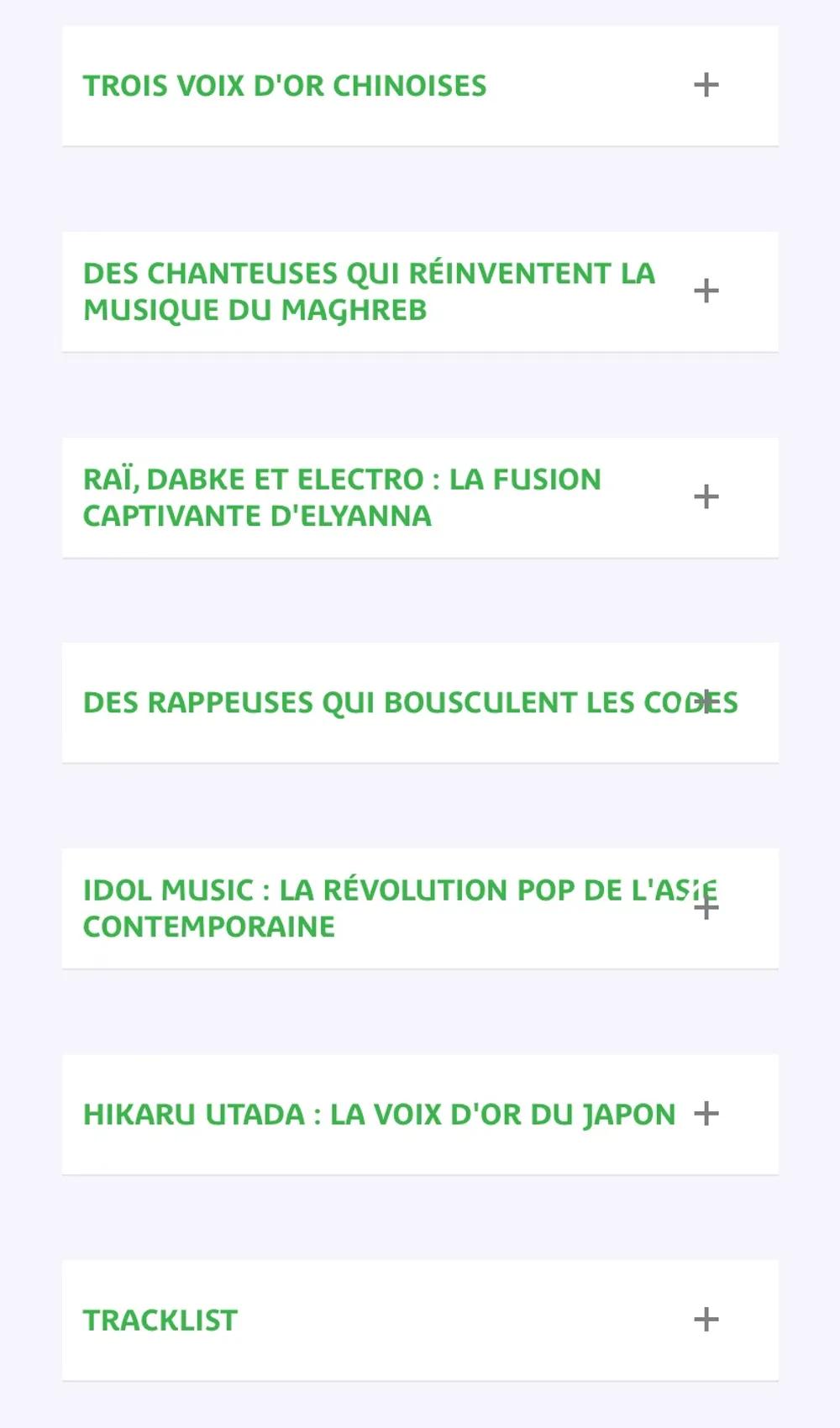The height and width of the screenshot is (1428, 840).
Task: Open the chanteuses du Maghreb accordion
Action: 706,291
